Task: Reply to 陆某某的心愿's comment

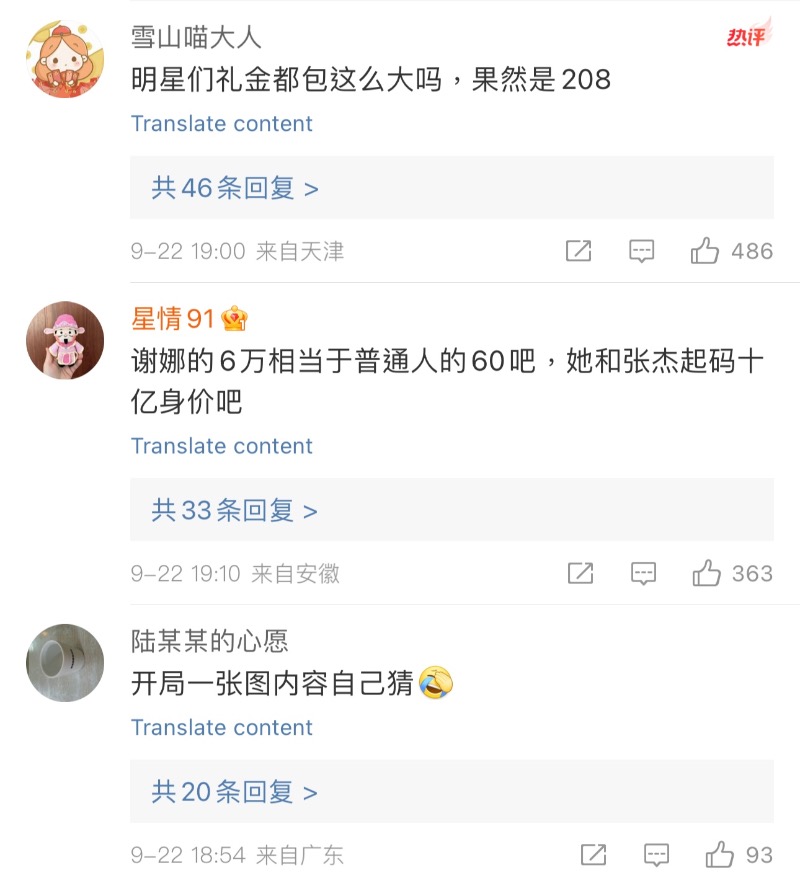Action: (x=657, y=855)
